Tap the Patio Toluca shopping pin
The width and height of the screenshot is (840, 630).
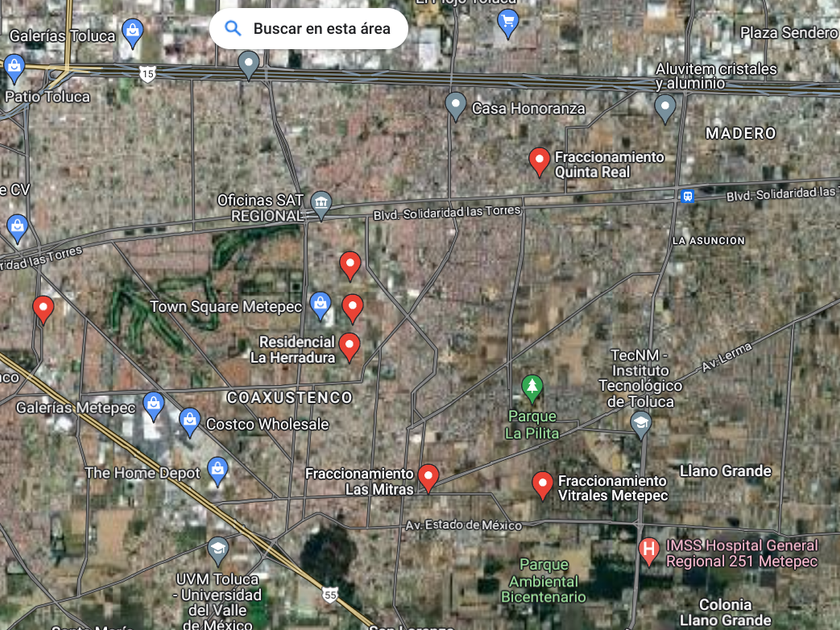pos(14,68)
